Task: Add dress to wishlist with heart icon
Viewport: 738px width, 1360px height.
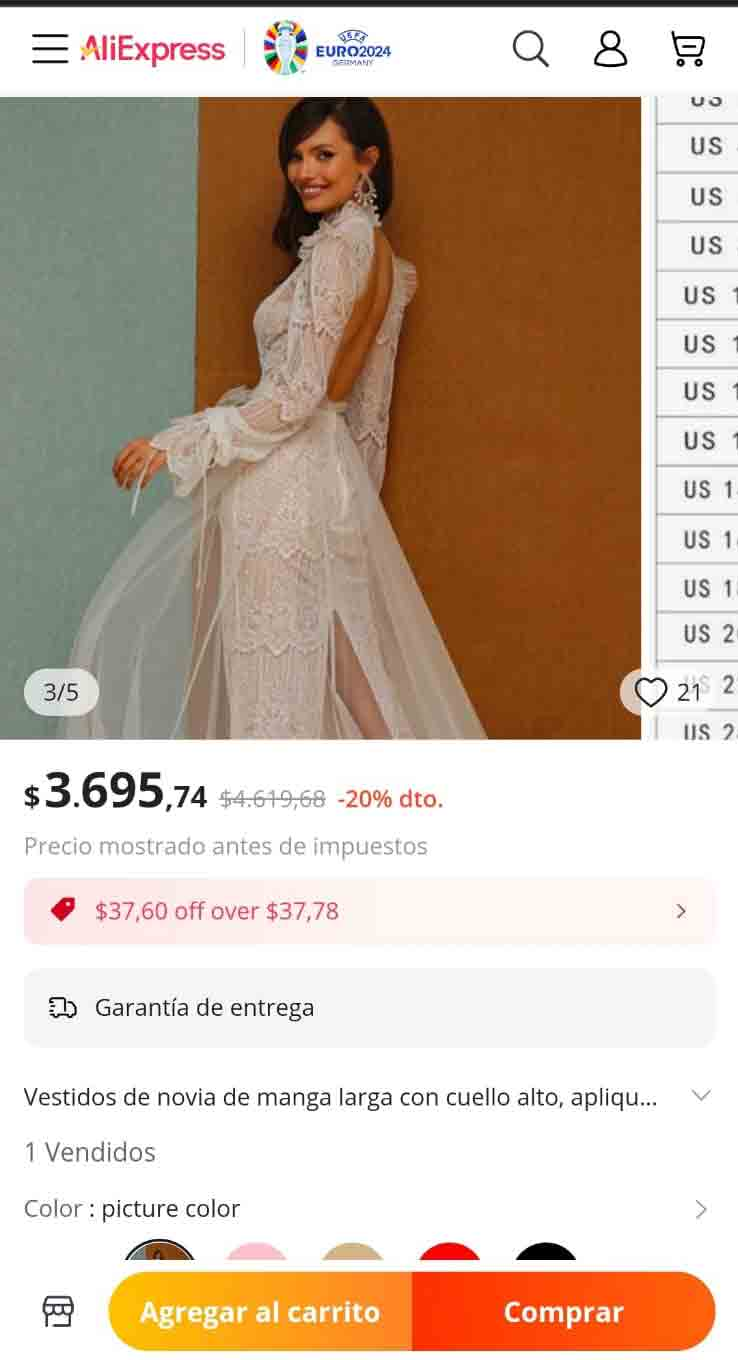Action: tap(651, 692)
